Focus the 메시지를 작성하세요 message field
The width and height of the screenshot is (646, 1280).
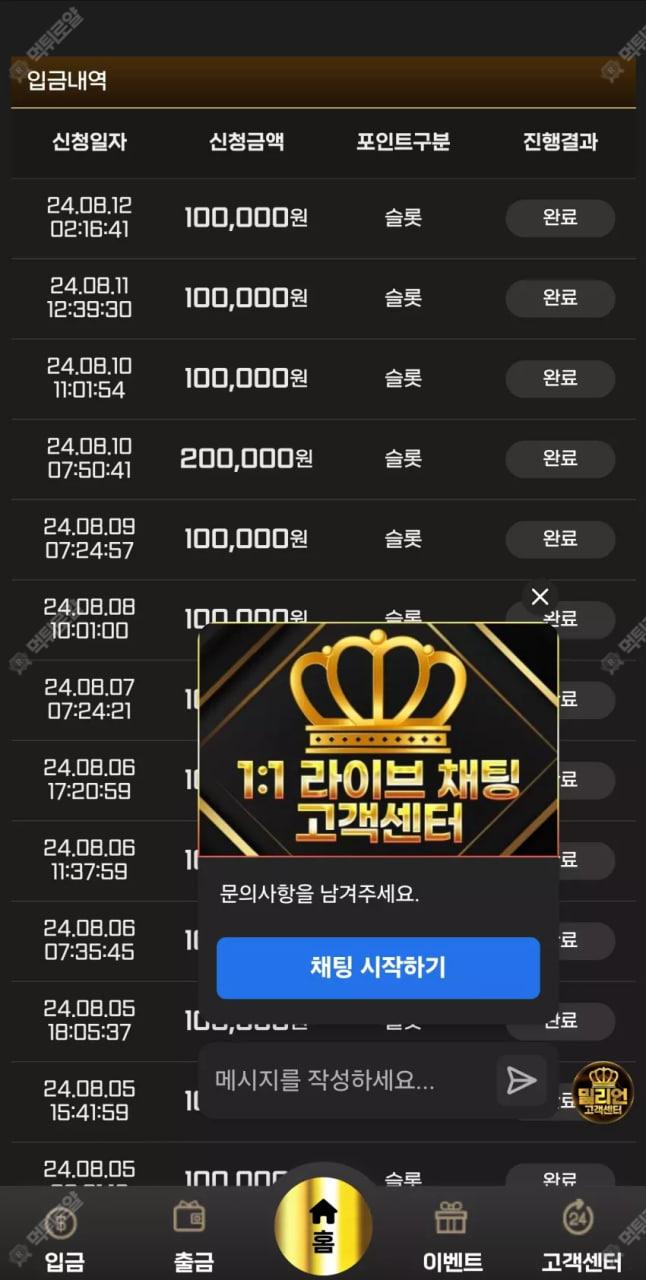pyautogui.click(x=345, y=1080)
